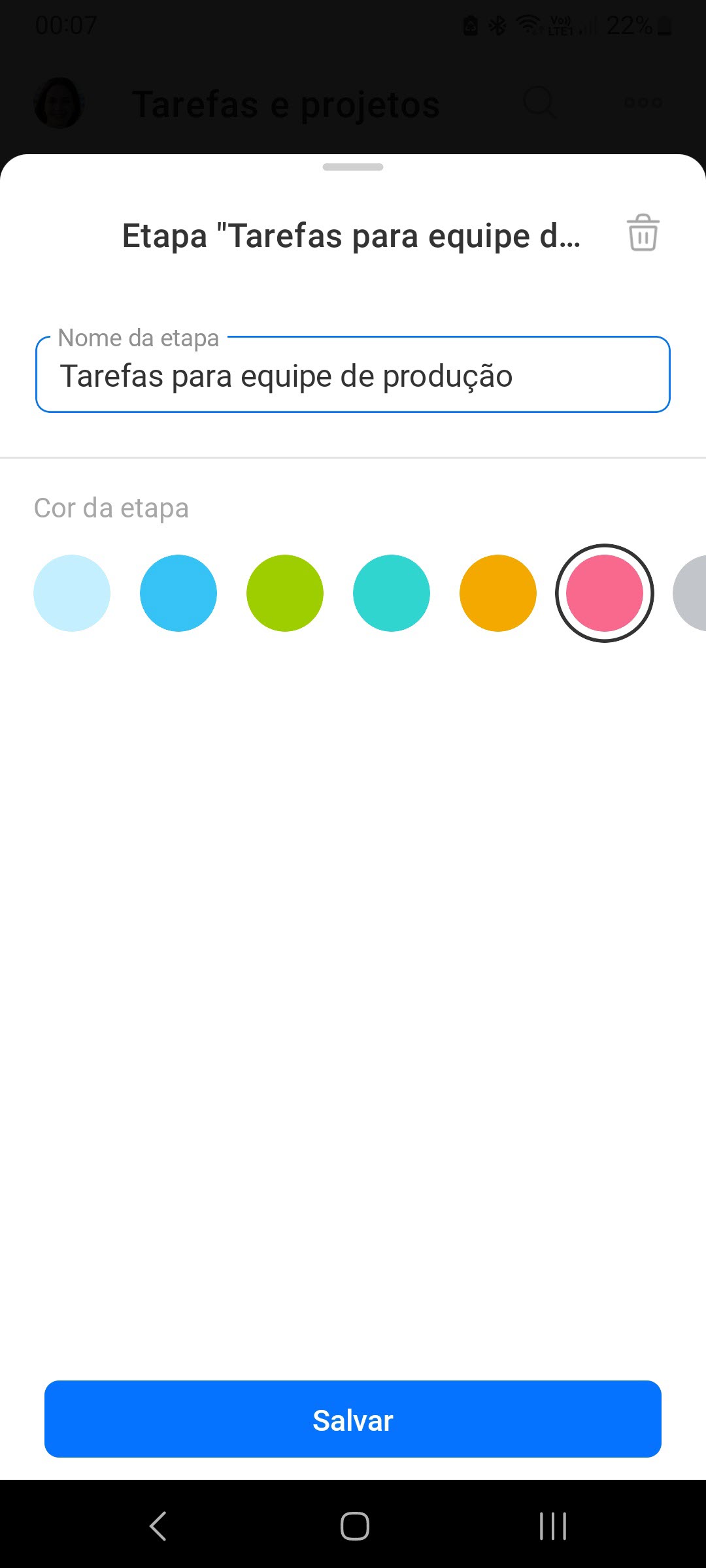This screenshot has width=706, height=1568.
Task: Edit the Nome da etapa field
Action: pos(353,374)
